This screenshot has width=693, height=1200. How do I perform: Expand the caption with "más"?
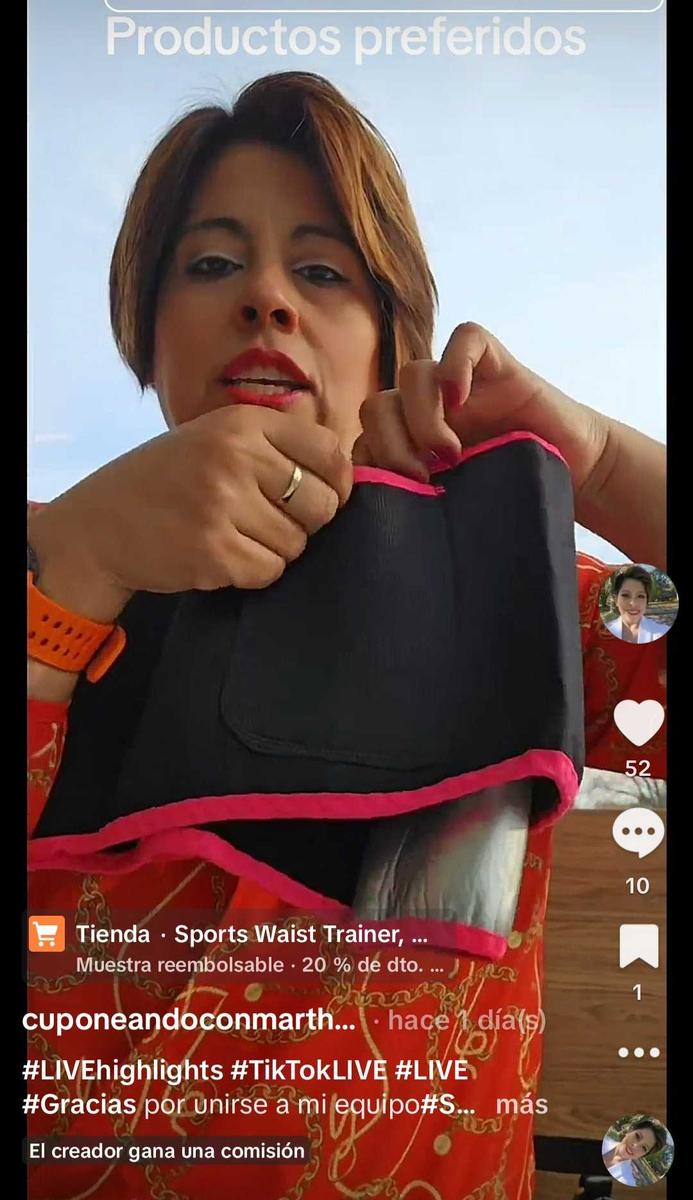(522, 1104)
